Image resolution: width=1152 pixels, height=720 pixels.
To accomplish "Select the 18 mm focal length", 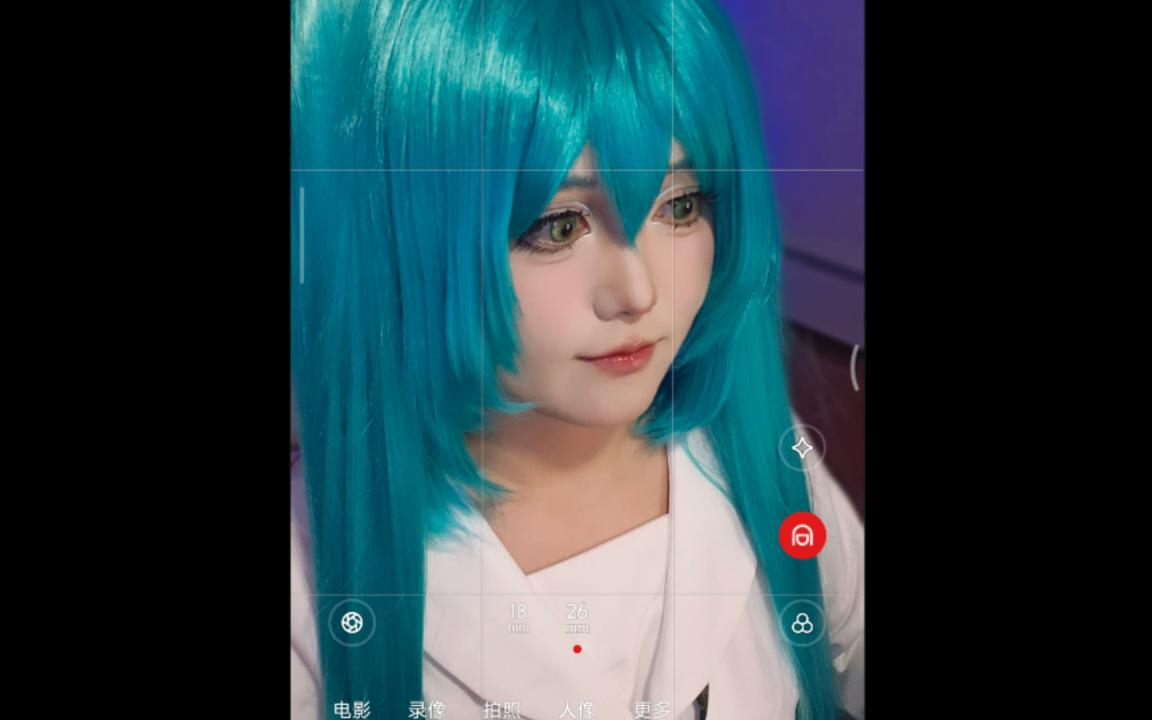I will point(517,616).
